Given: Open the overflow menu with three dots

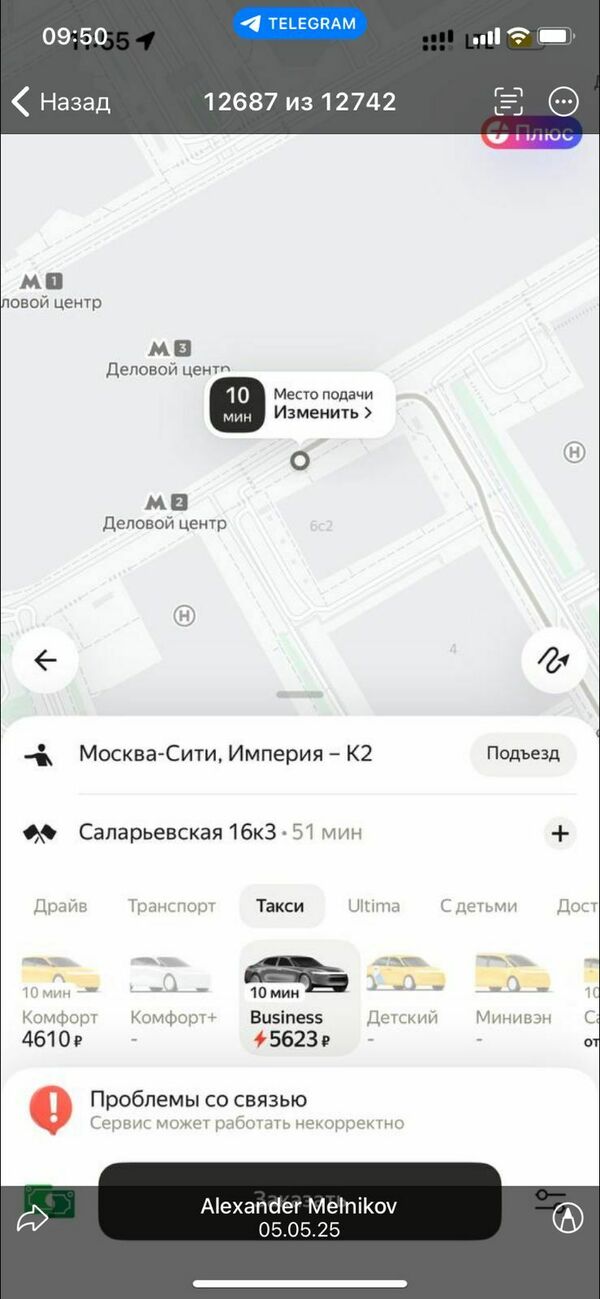Looking at the screenshot, I should [564, 101].
